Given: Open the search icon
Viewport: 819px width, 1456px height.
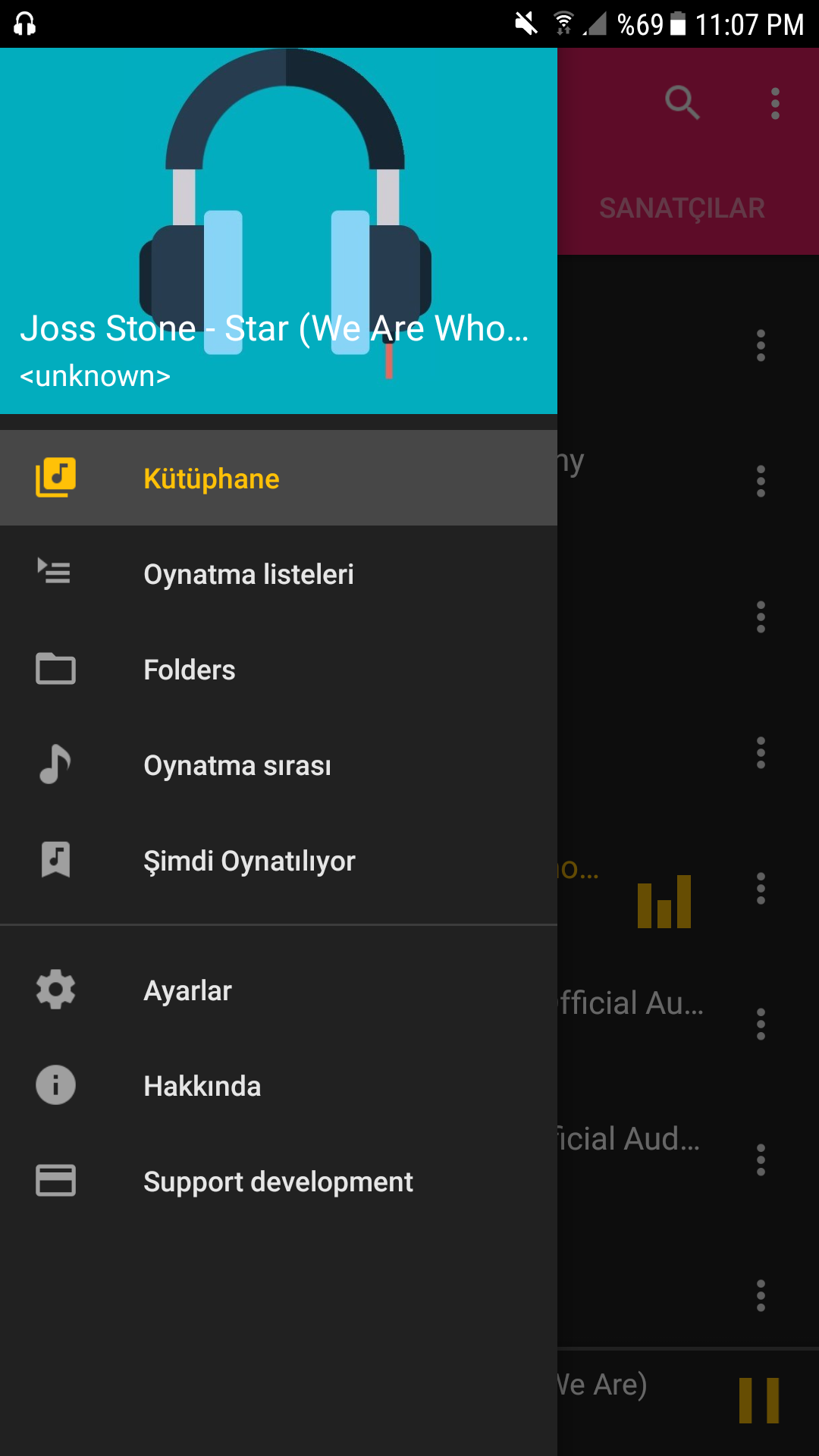Looking at the screenshot, I should pyautogui.click(x=682, y=102).
